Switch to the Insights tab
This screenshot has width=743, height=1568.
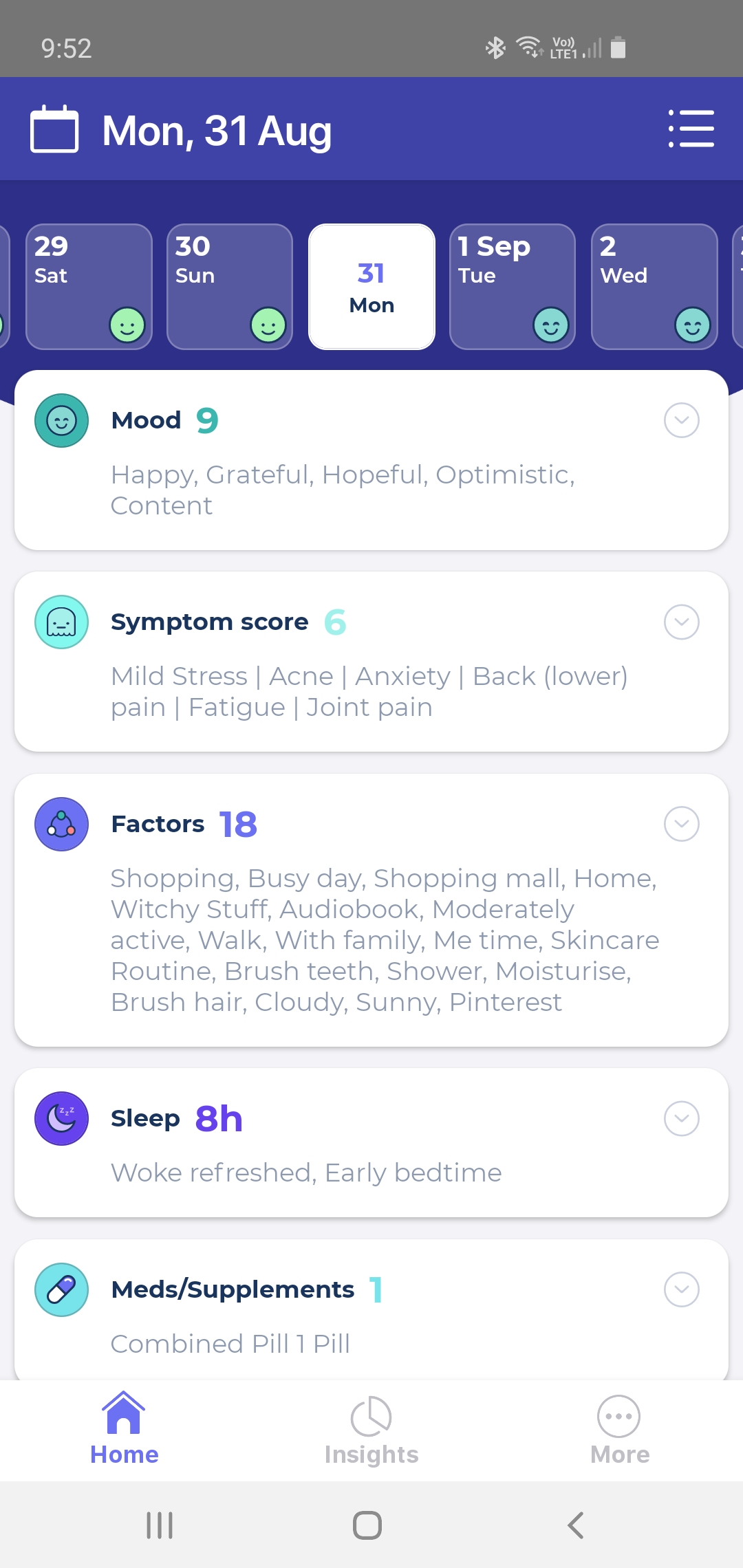[x=371, y=1430]
